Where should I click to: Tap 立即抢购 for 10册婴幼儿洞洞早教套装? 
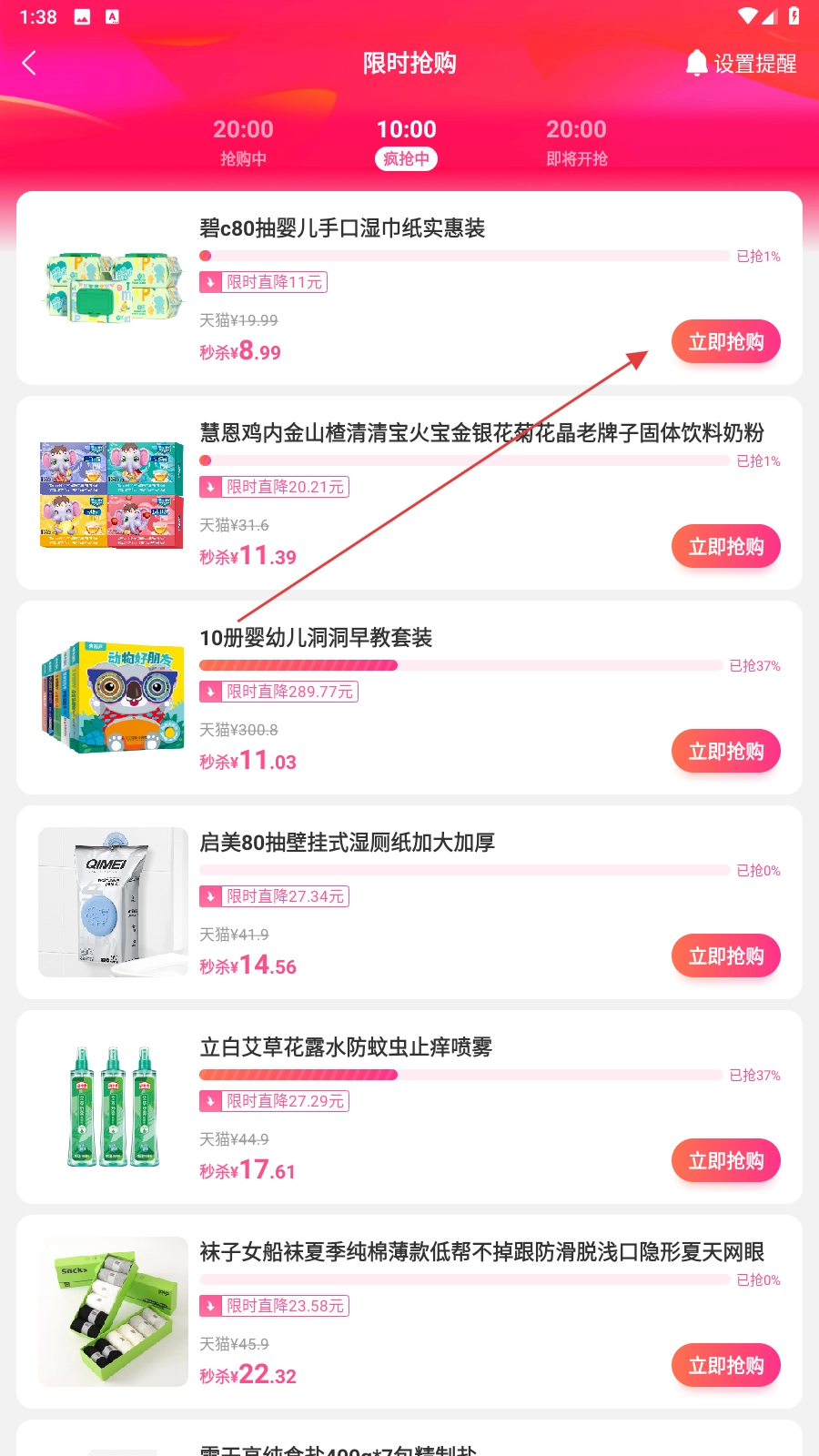[725, 752]
